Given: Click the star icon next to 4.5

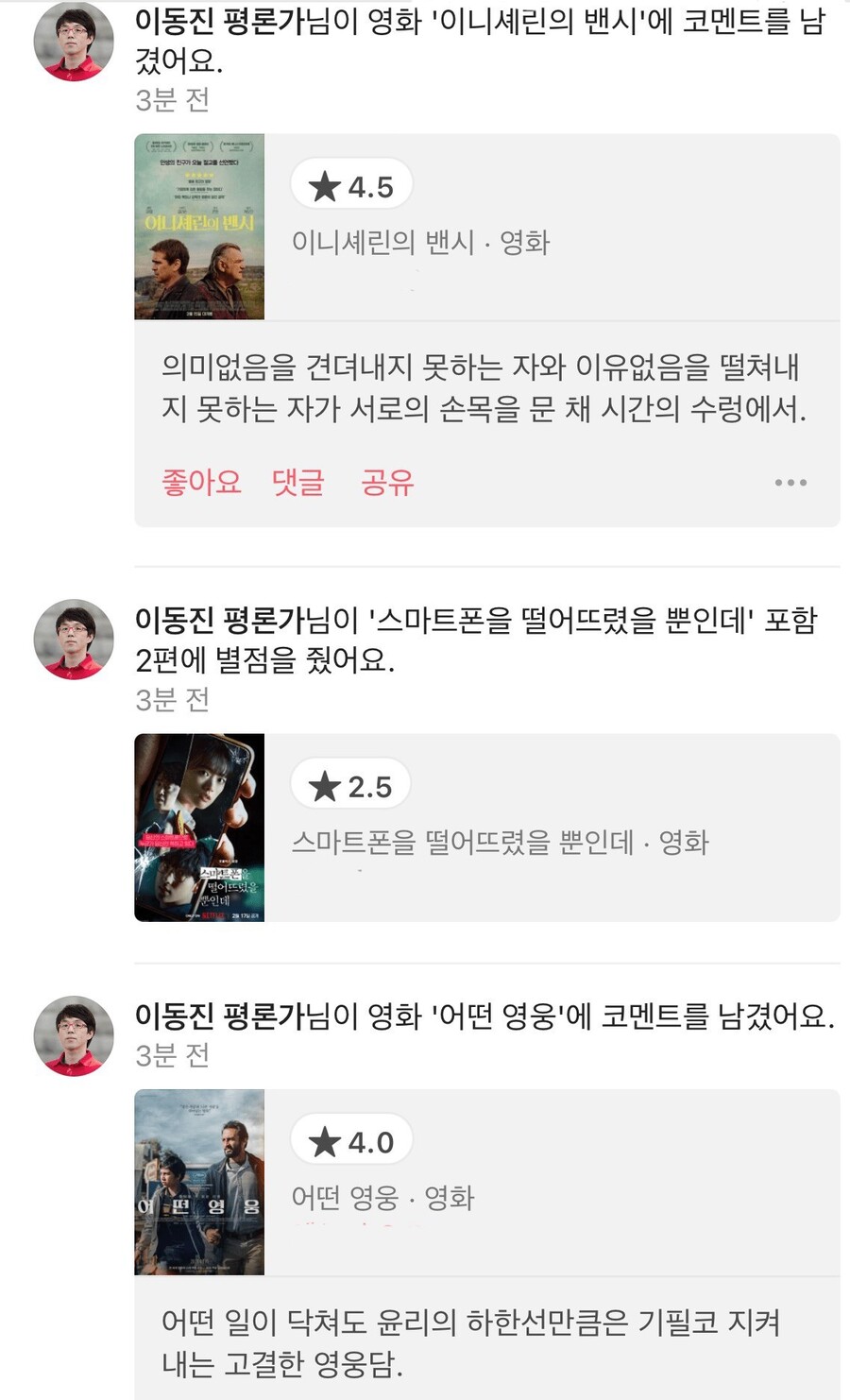Looking at the screenshot, I should (325, 185).
